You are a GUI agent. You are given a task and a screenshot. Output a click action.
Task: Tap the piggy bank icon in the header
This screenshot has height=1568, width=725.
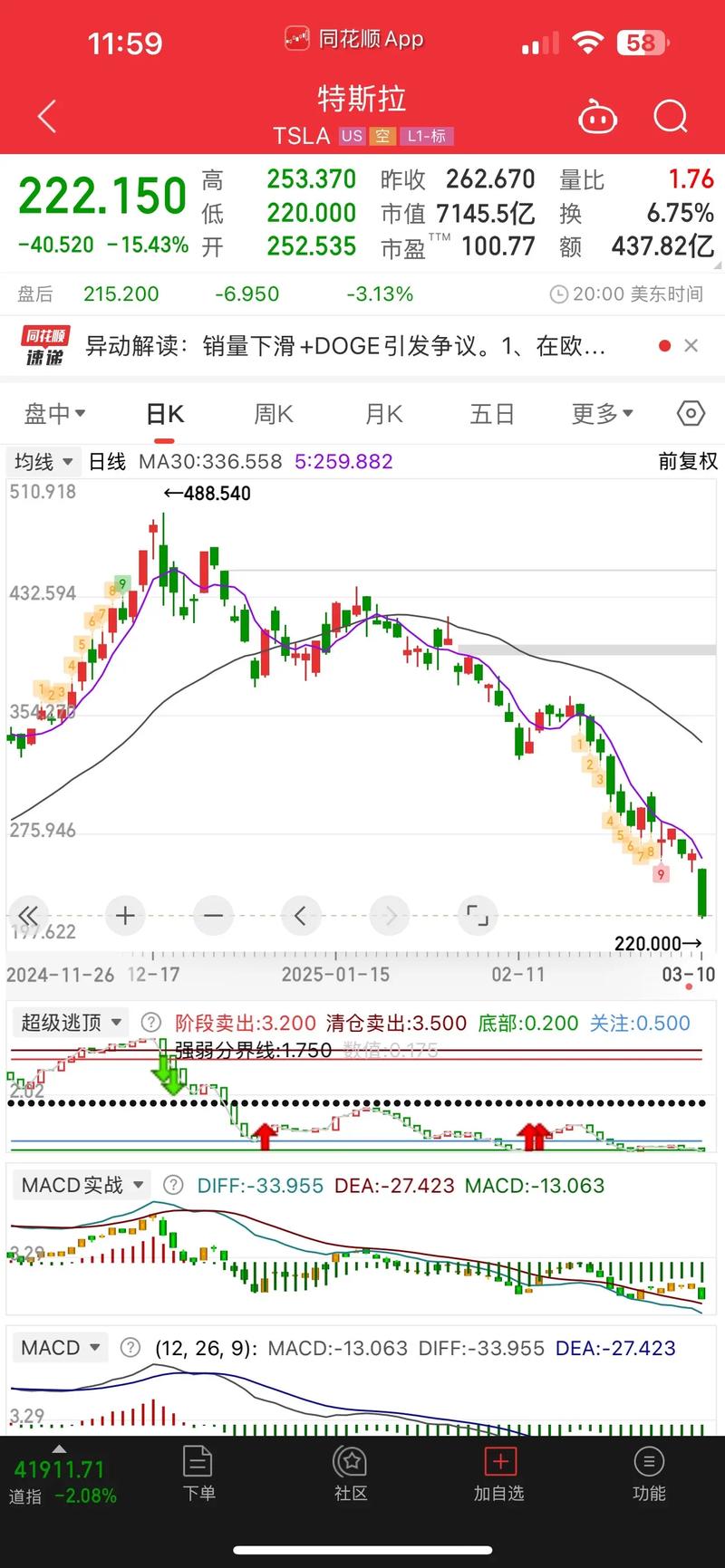tap(598, 116)
